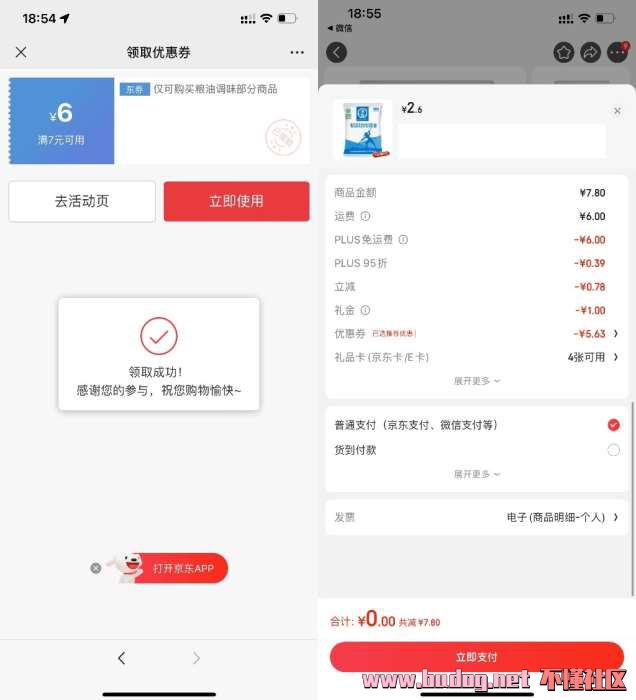Open the overflow menu on 领取优惠券 page

[x=297, y=52]
